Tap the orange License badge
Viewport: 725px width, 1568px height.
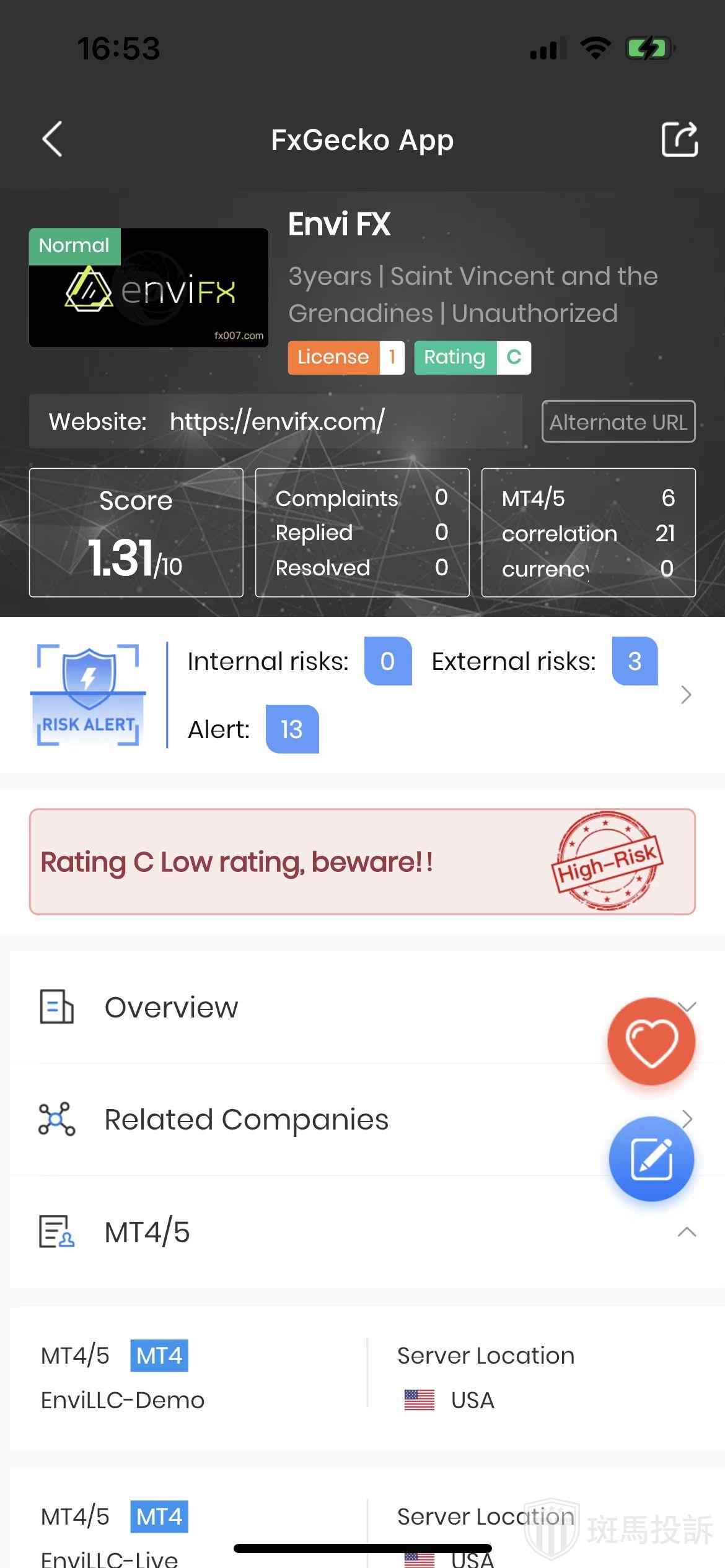(x=346, y=357)
